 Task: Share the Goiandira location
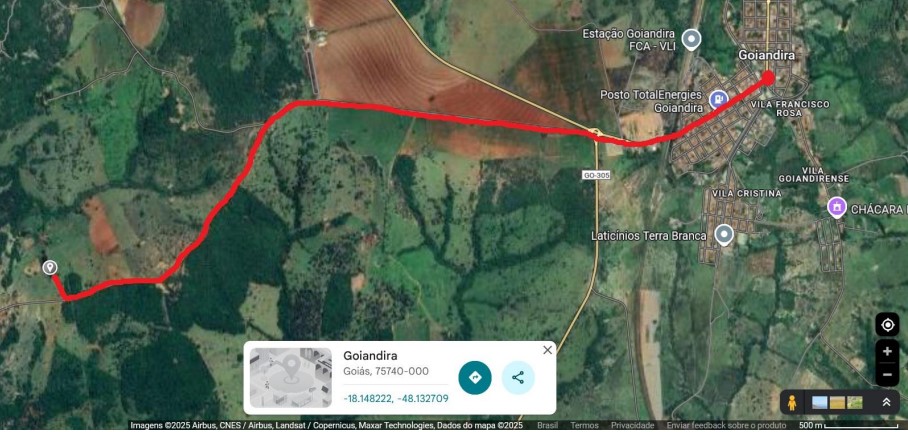tap(518, 377)
